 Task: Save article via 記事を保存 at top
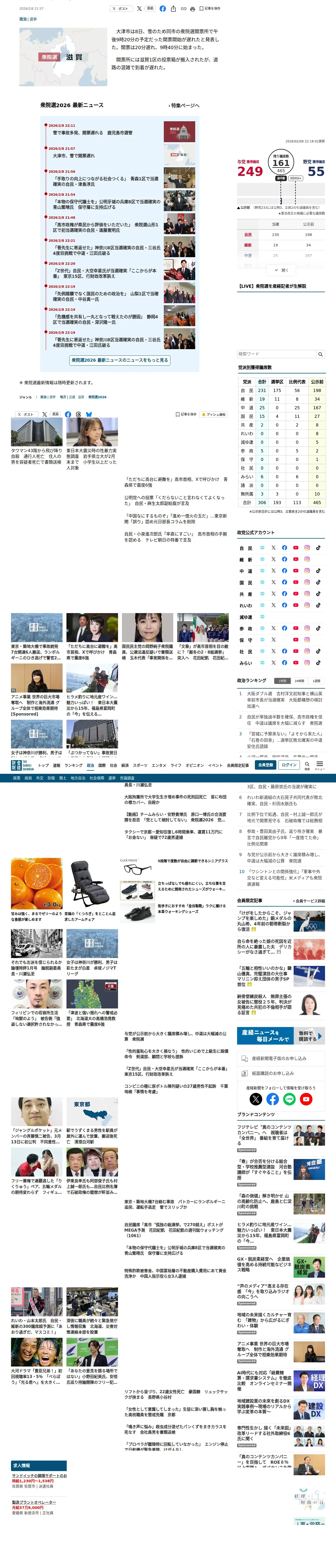(x=210, y=9)
